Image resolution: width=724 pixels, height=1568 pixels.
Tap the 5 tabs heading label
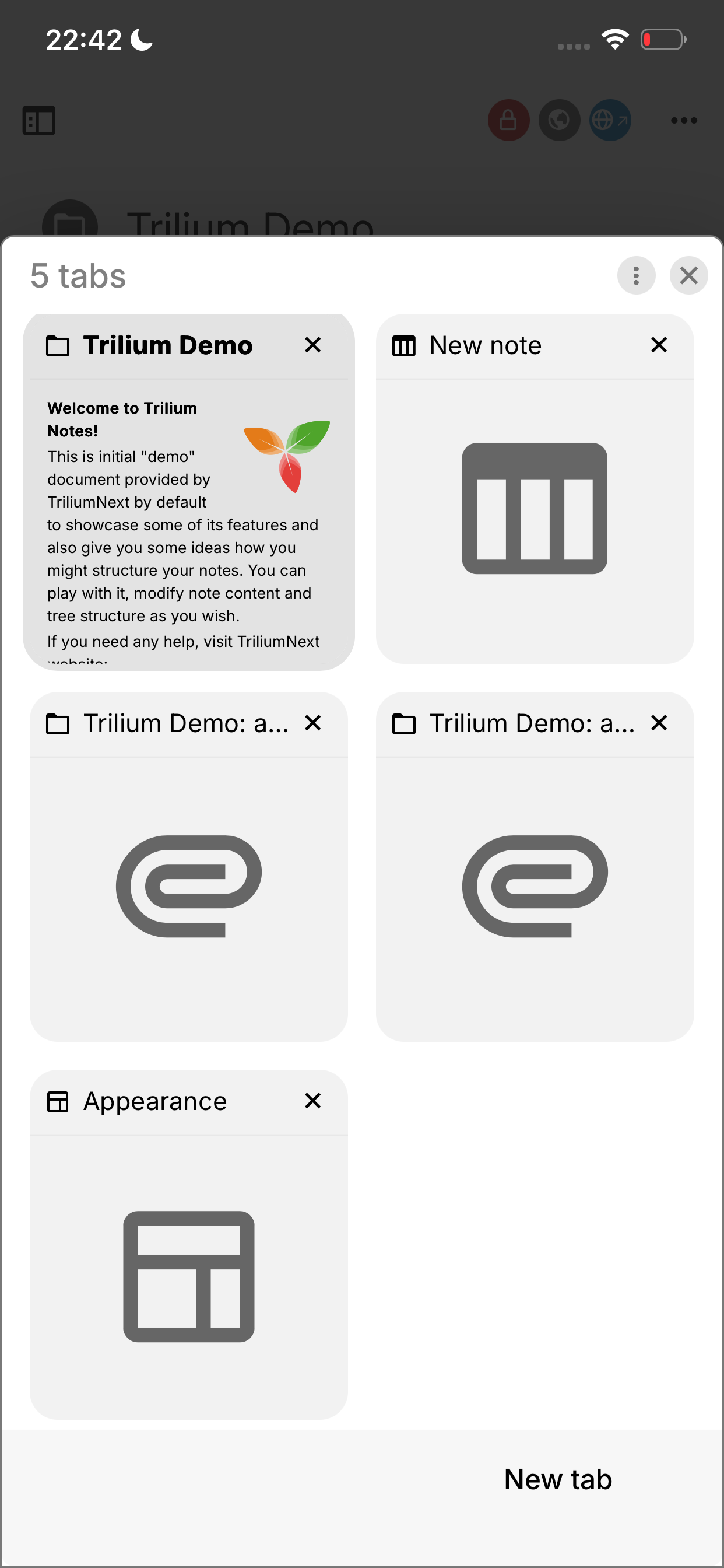[x=78, y=275]
